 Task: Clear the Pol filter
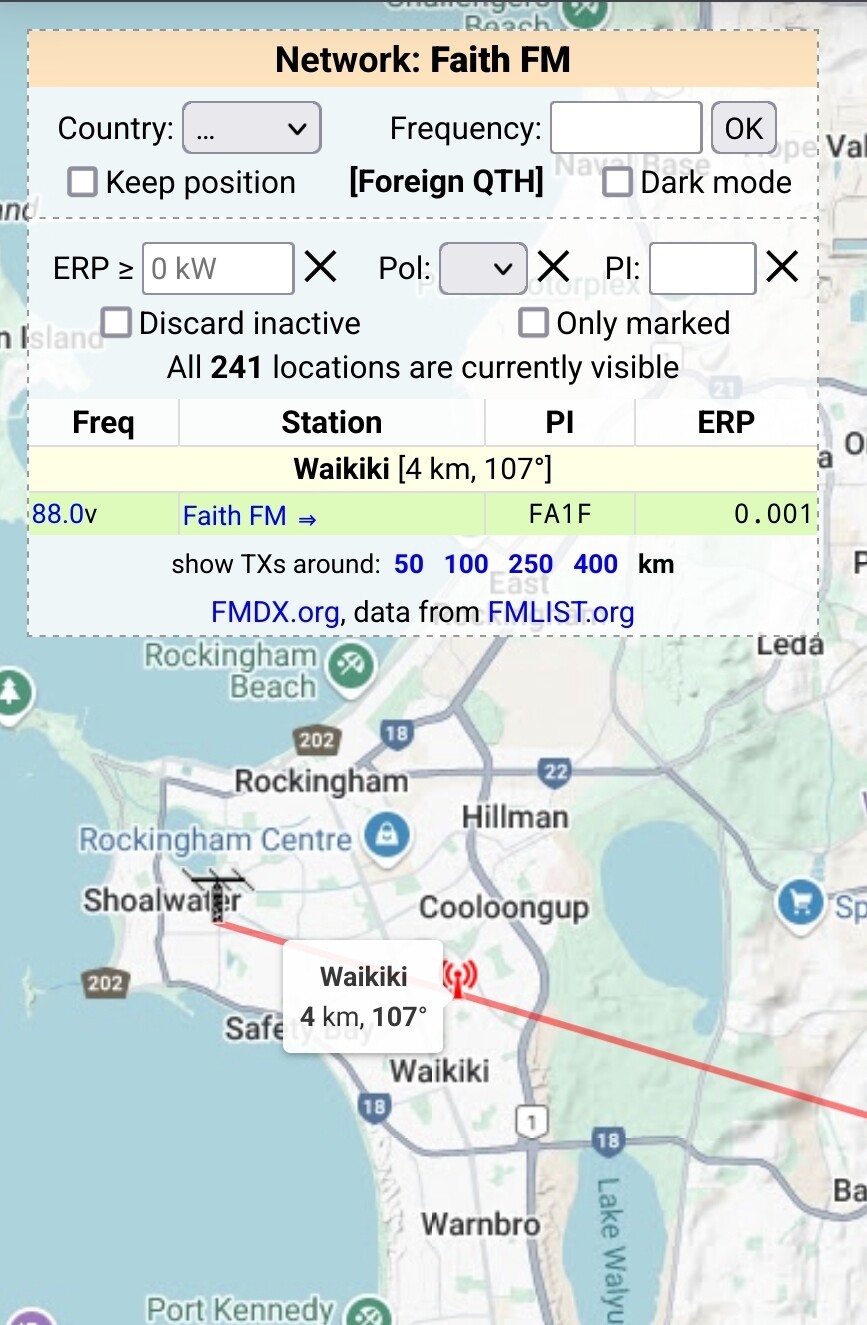(x=553, y=267)
